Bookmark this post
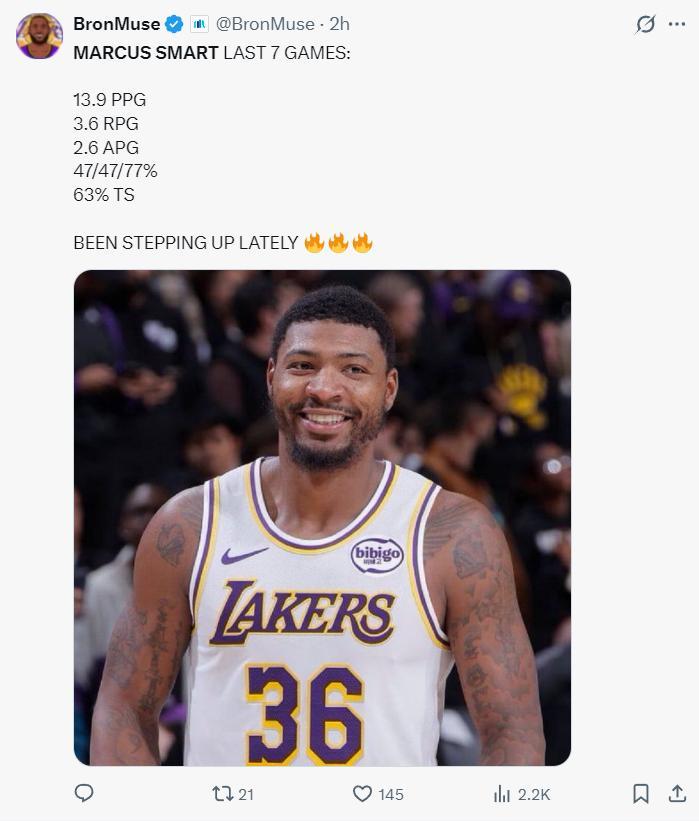 pyautogui.click(x=641, y=793)
